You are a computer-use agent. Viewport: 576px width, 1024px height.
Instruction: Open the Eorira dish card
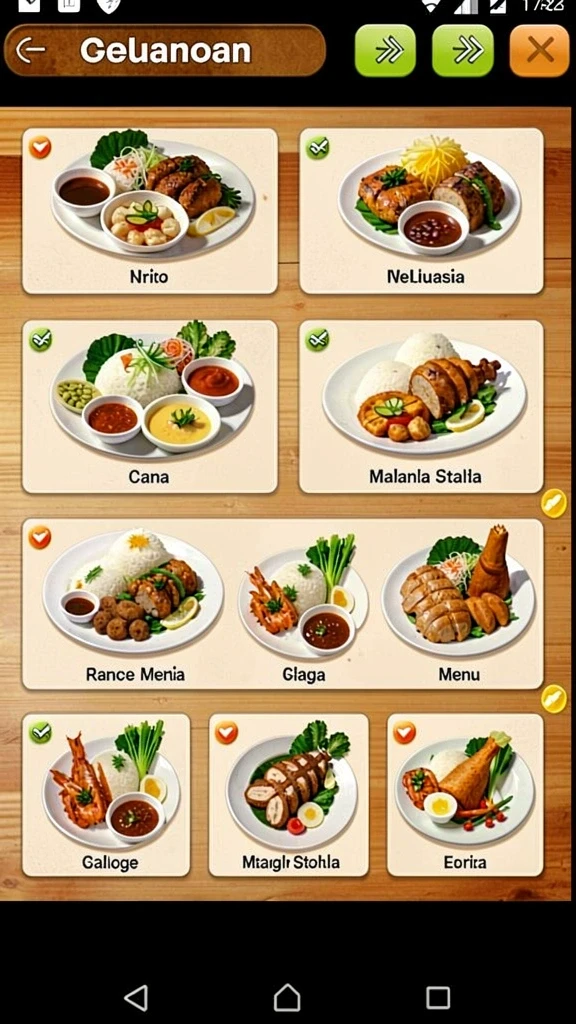465,795
